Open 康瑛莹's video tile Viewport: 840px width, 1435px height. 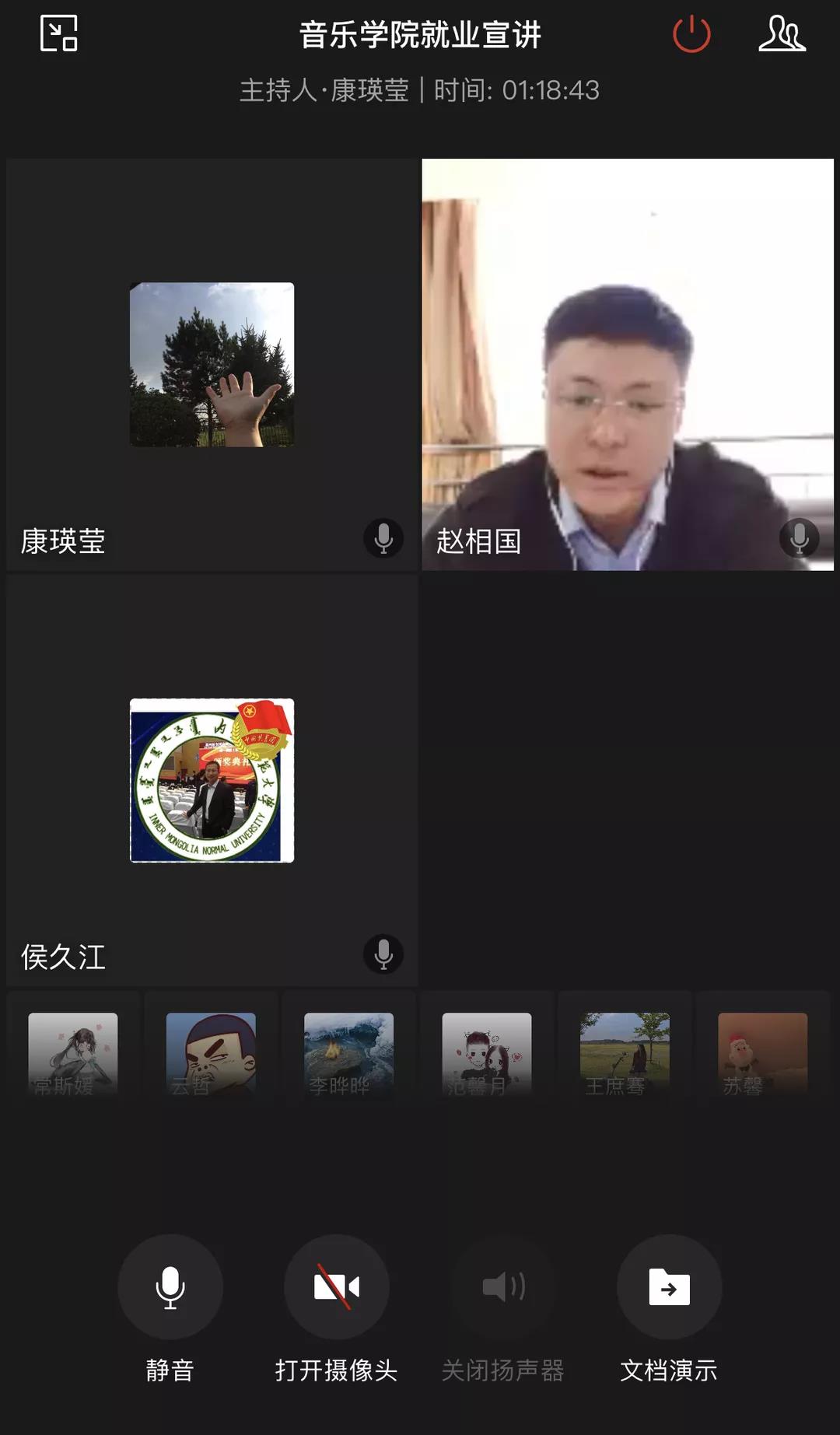(212, 364)
